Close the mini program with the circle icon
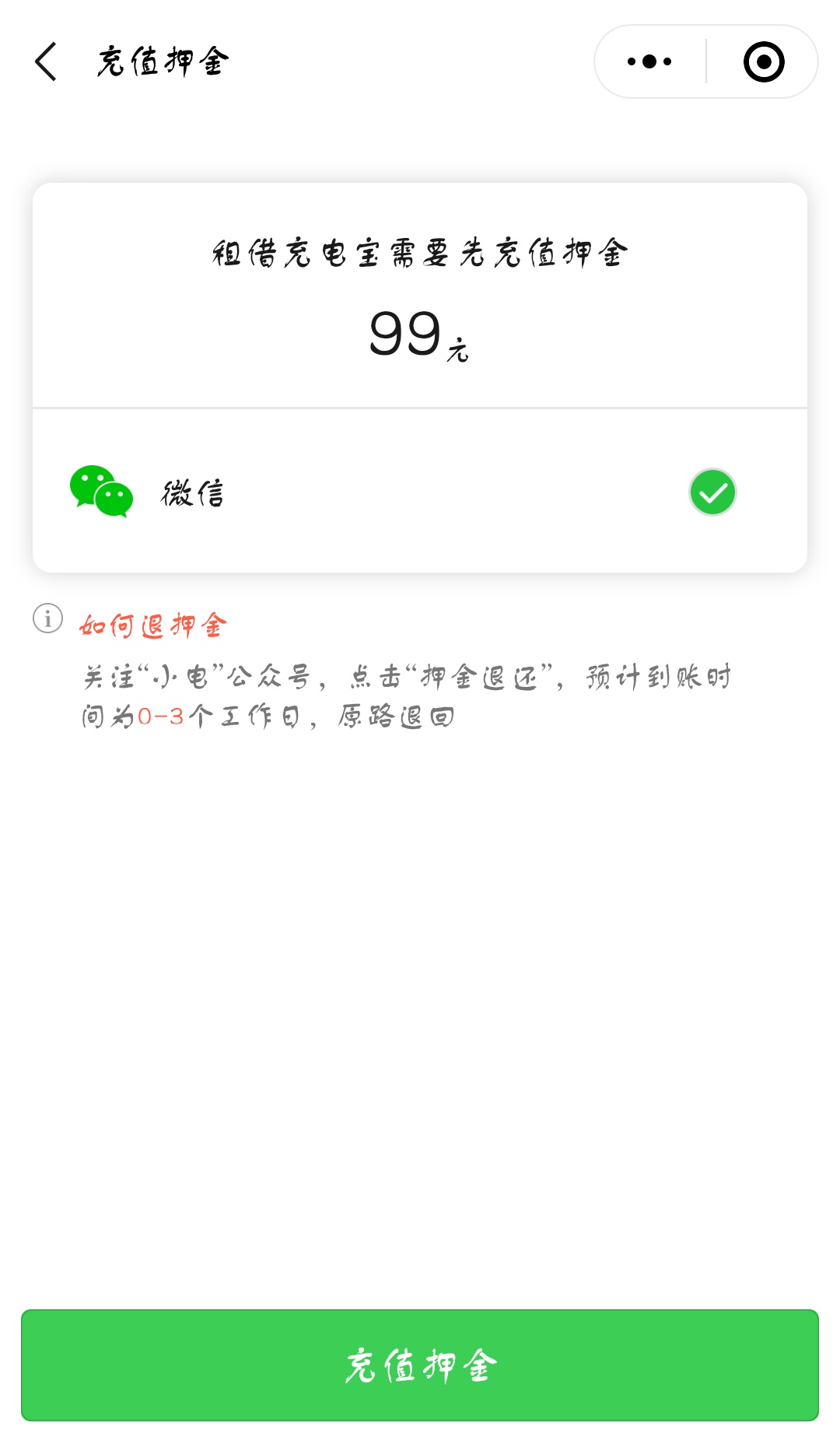840x1447 pixels. coord(763,61)
